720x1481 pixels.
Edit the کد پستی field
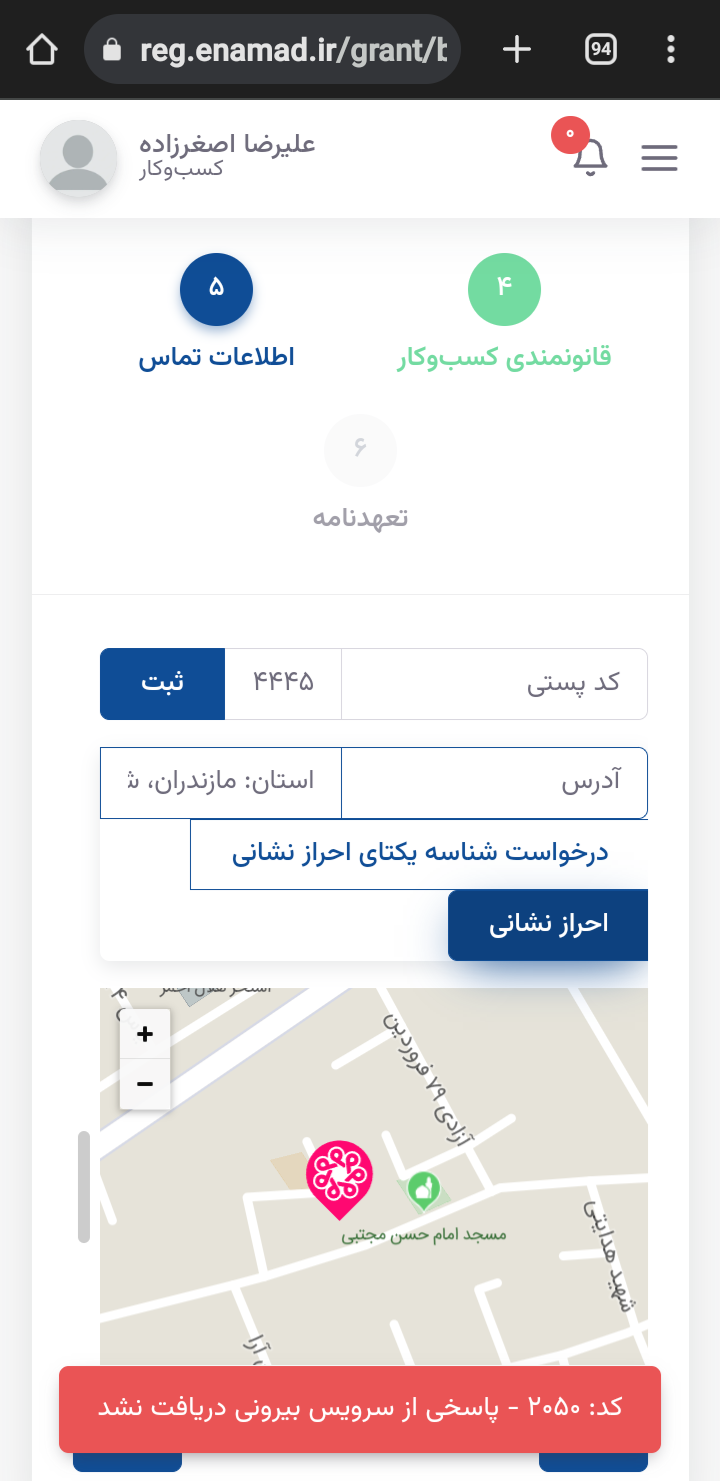coord(283,684)
